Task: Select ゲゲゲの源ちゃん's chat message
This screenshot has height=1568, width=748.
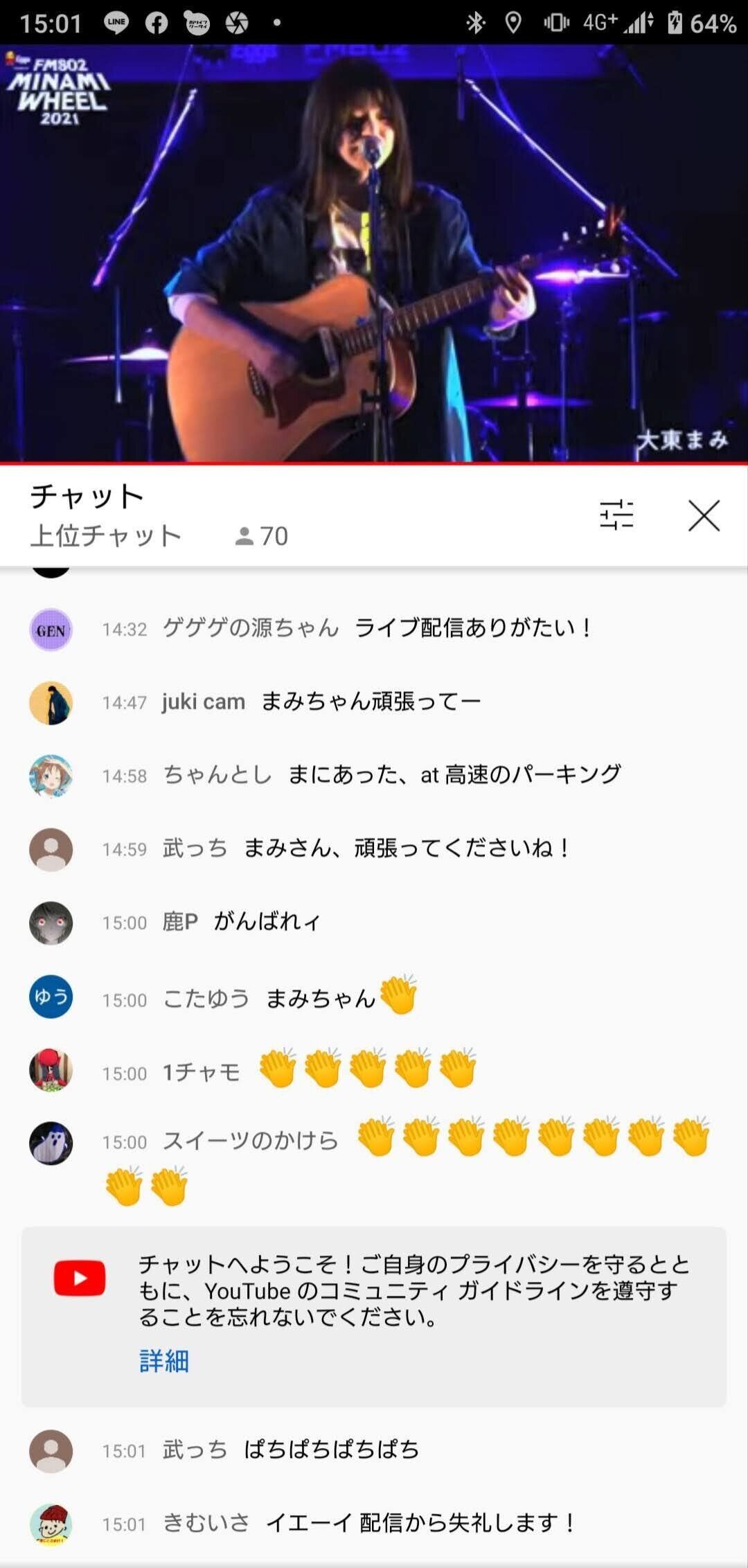Action: (x=374, y=629)
